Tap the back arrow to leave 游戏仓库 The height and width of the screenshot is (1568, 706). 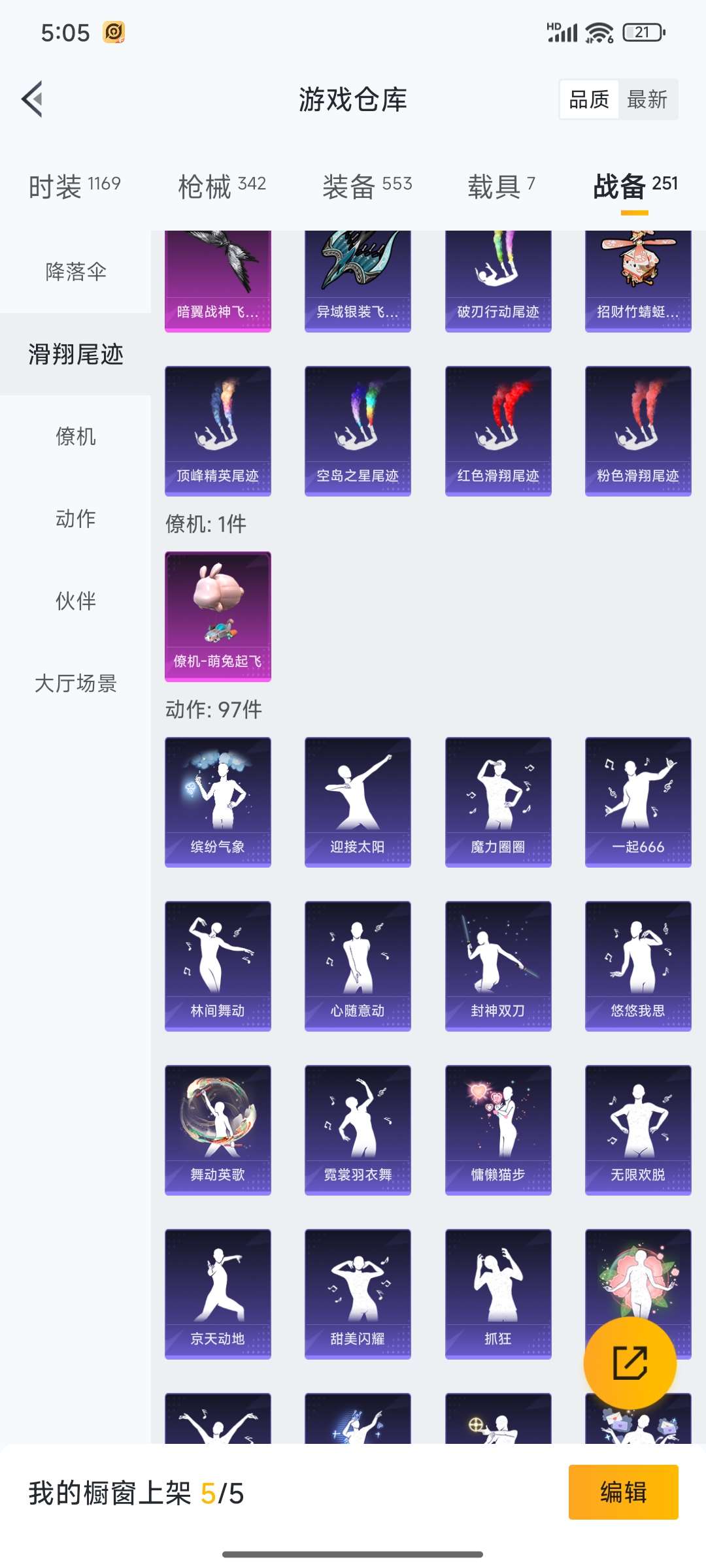click(x=33, y=99)
